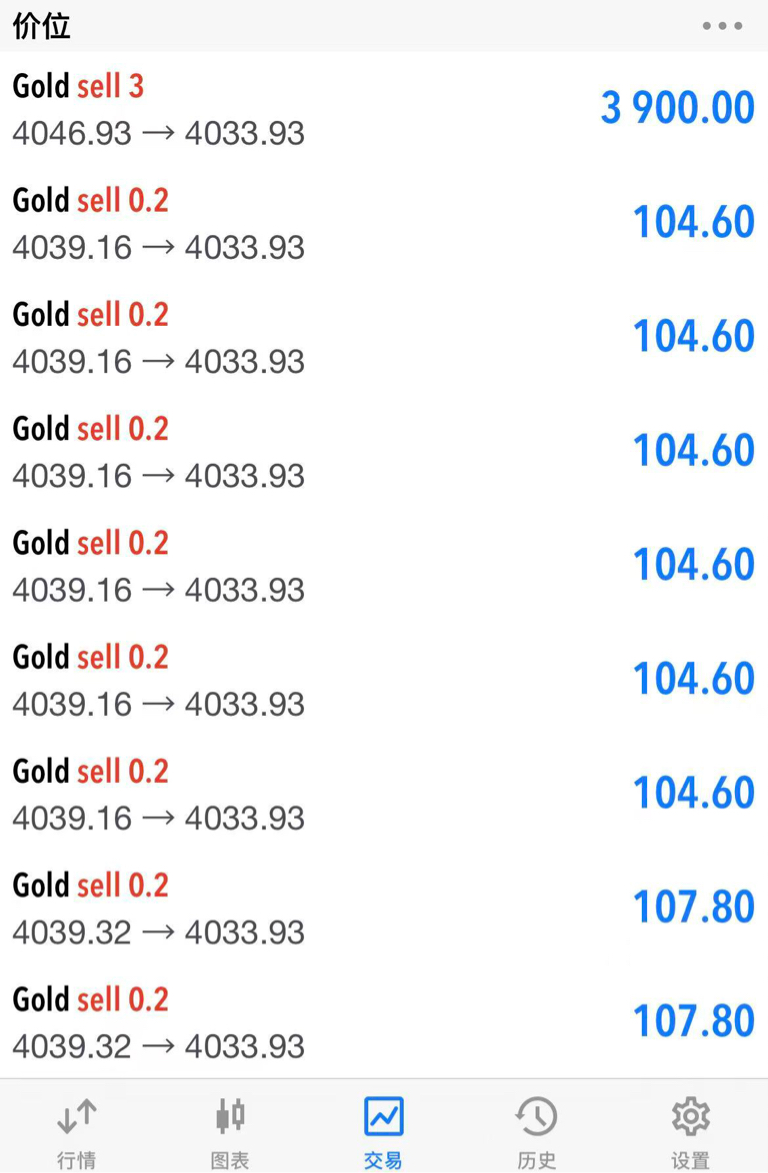The image size is (768, 1173).
Task: Switch to the 设置 tab
Action: click(x=690, y=1130)
